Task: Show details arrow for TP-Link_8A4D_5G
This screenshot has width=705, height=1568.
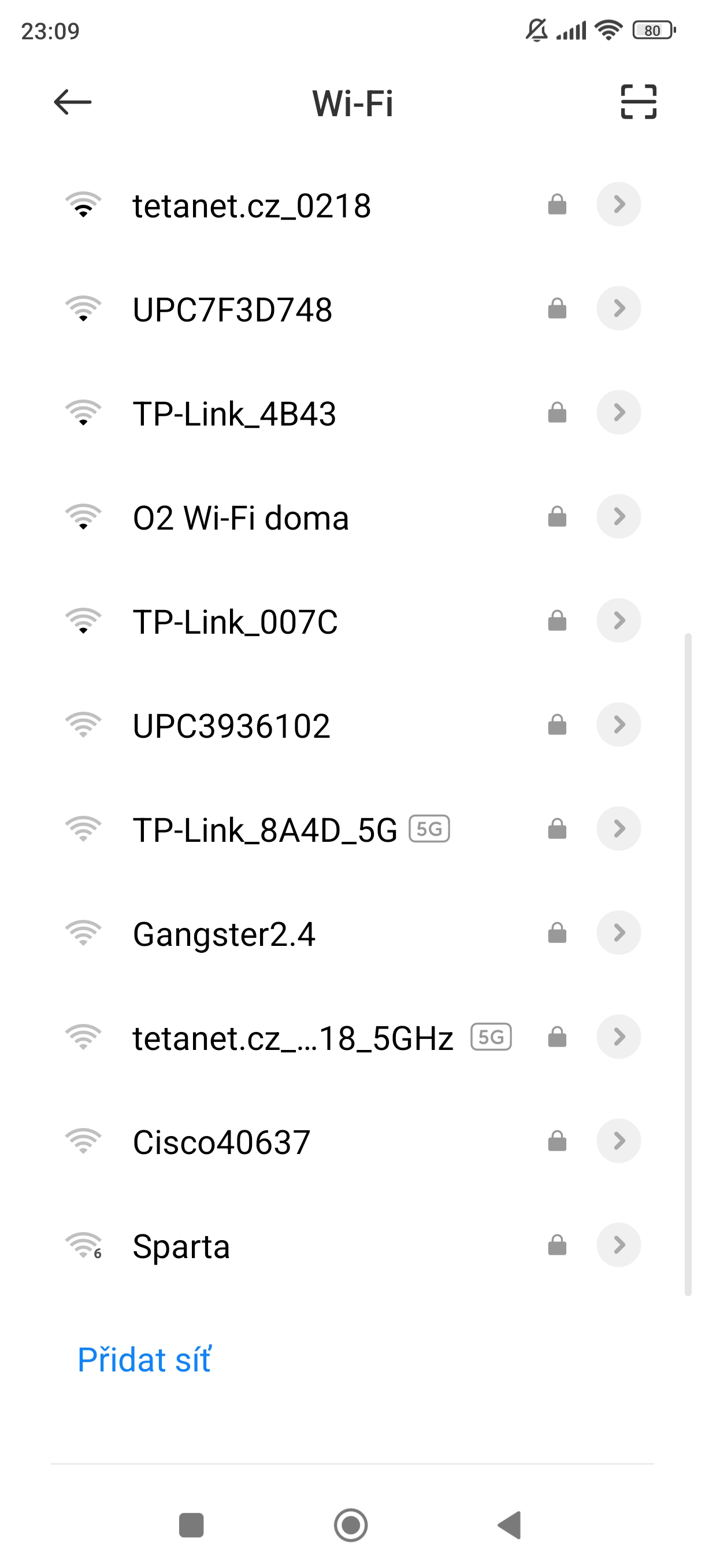Action: [618, 829]
